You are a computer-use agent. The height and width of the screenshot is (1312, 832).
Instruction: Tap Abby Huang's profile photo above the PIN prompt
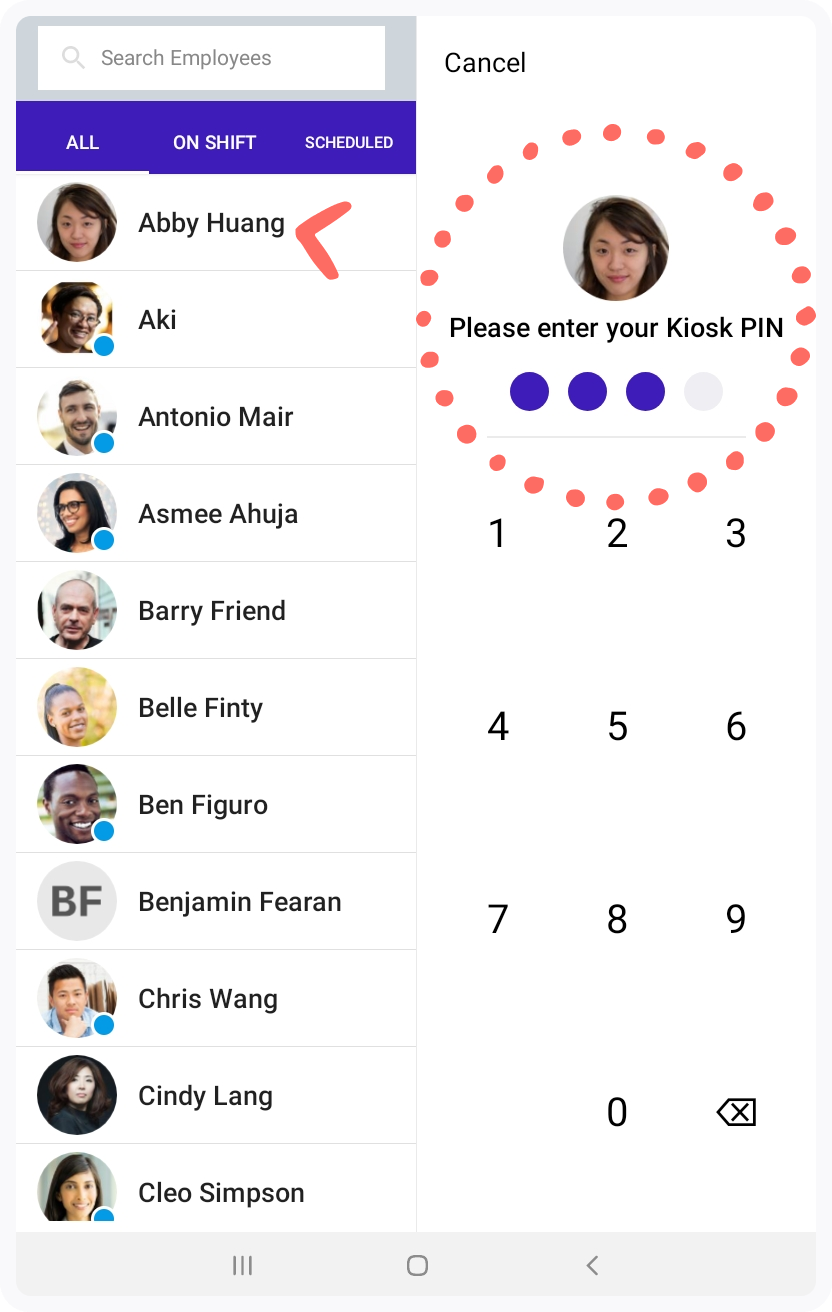(x=616, y=248)
